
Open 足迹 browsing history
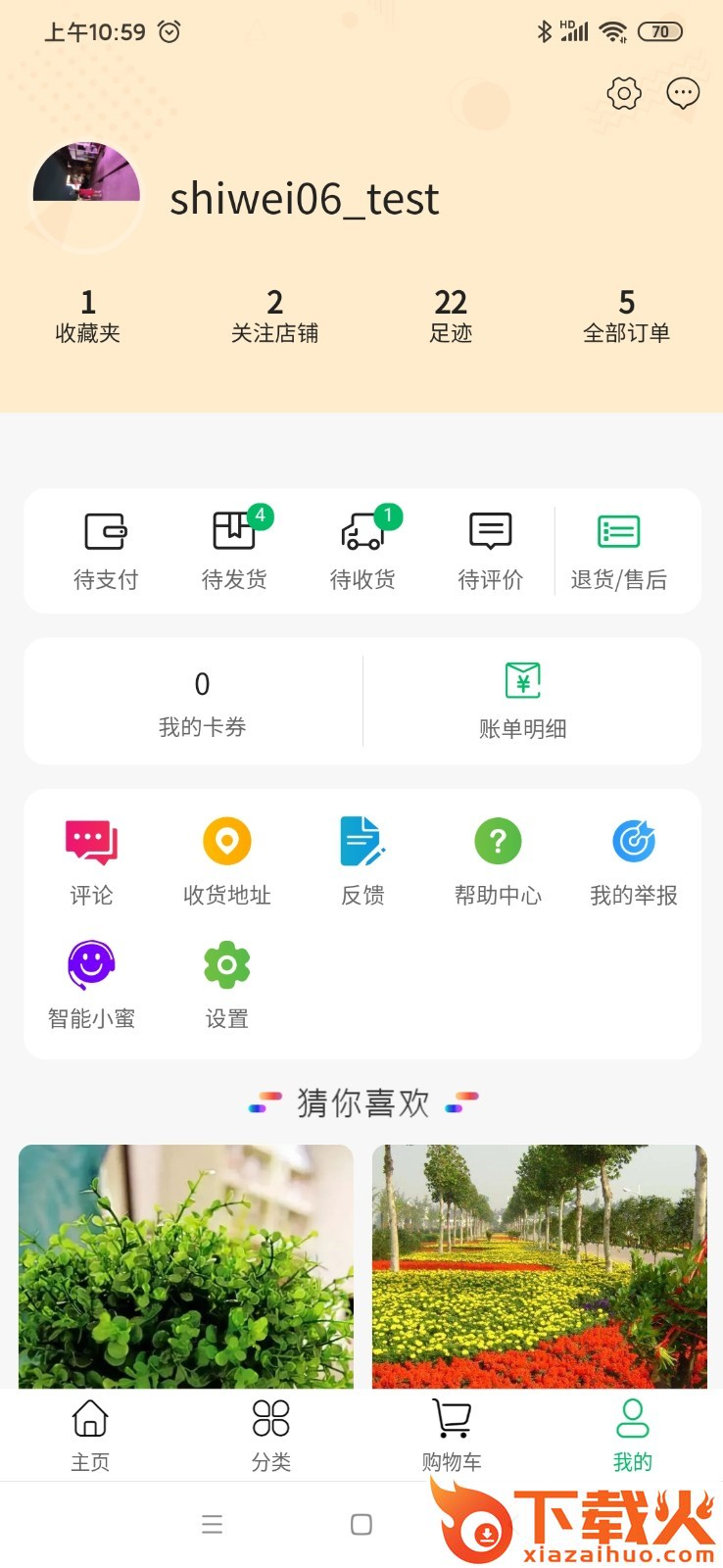click(x=451, y=316)
